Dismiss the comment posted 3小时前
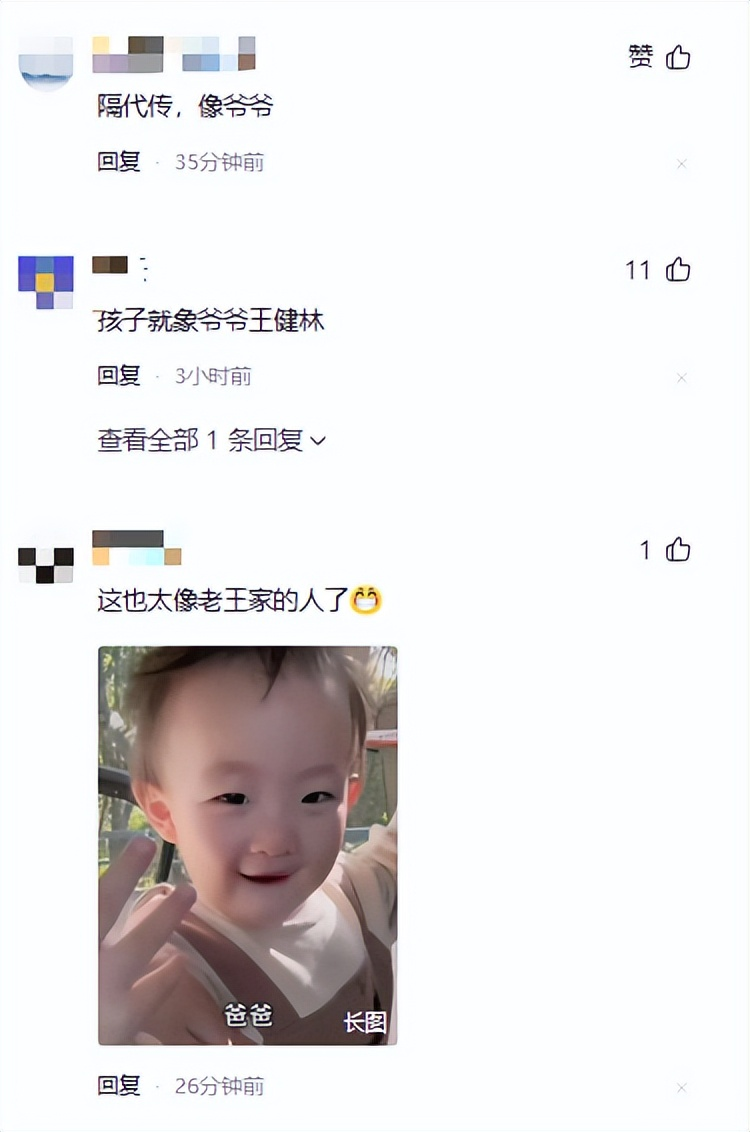This screenshot has height=1132, width=750. [x=682, y=378]
